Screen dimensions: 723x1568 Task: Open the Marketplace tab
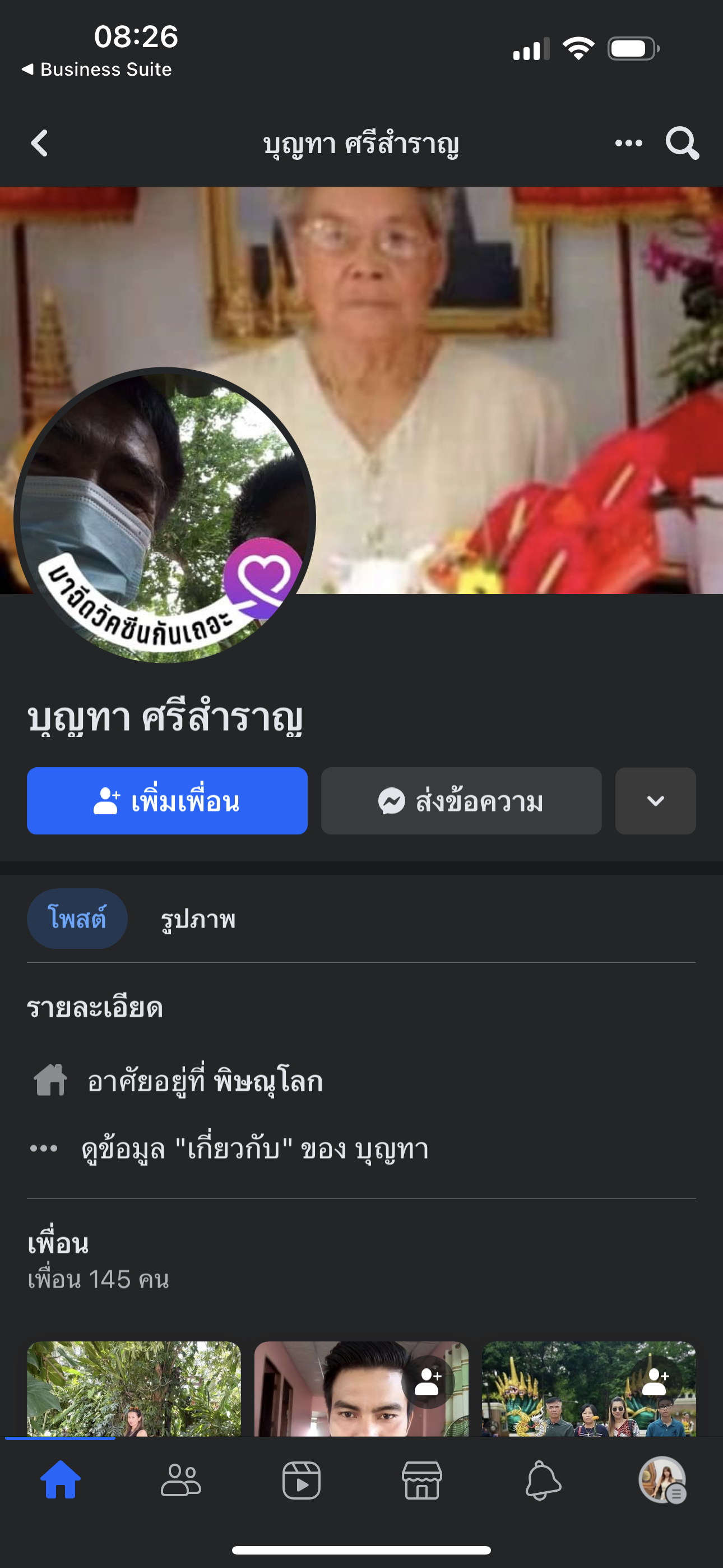point(421,1480)
